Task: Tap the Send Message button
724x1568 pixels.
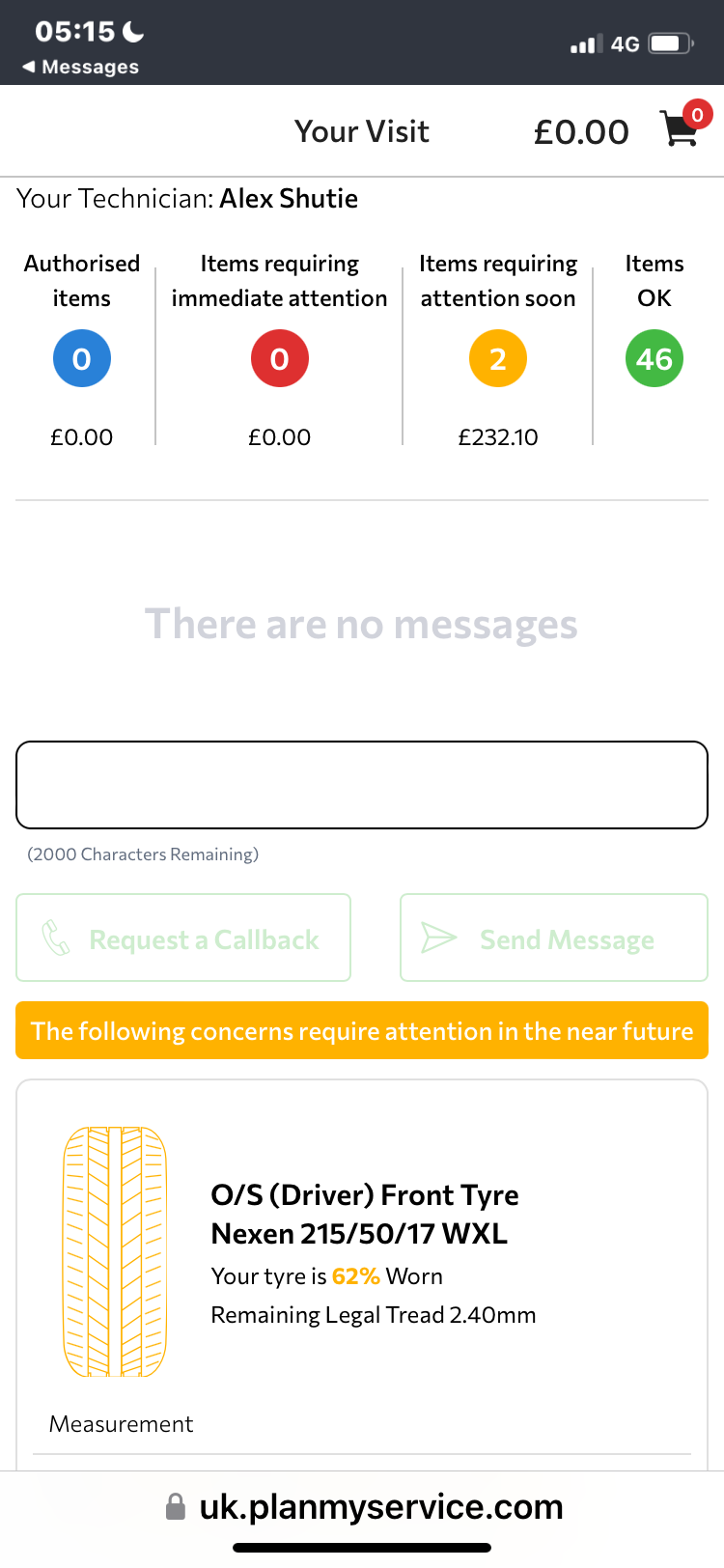Action: 554,938
